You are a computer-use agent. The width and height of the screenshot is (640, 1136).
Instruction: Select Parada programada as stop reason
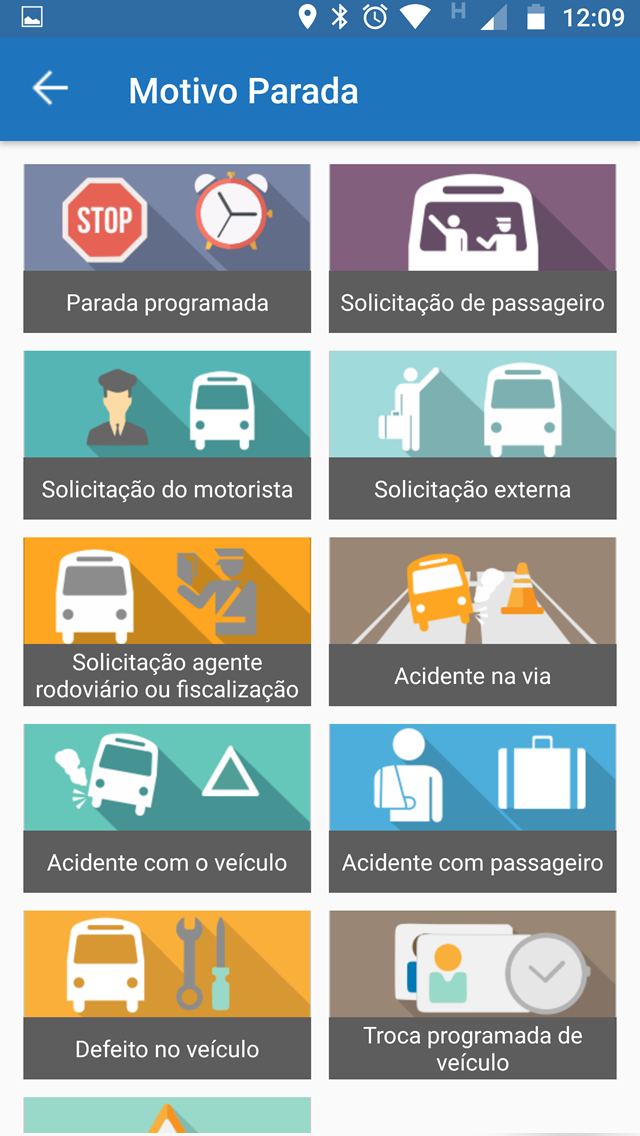tap(167, 248)
